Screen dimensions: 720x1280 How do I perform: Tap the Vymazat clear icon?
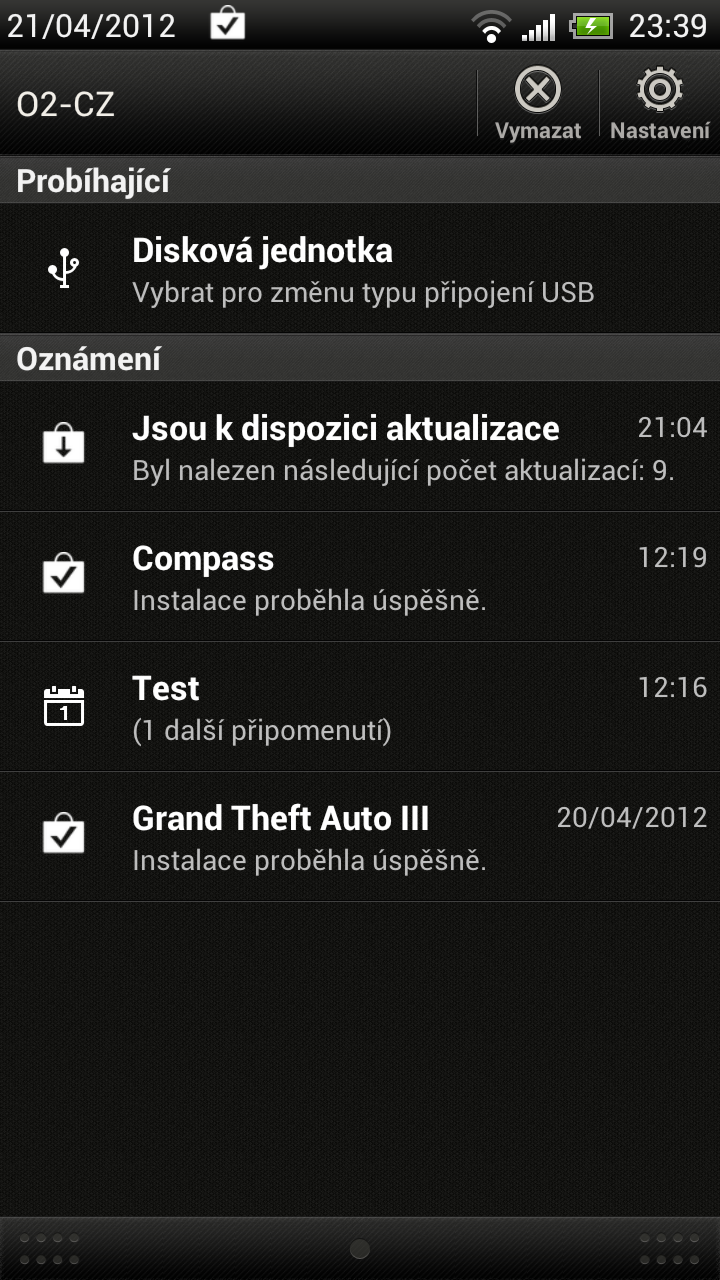click(x=538, y=90)
